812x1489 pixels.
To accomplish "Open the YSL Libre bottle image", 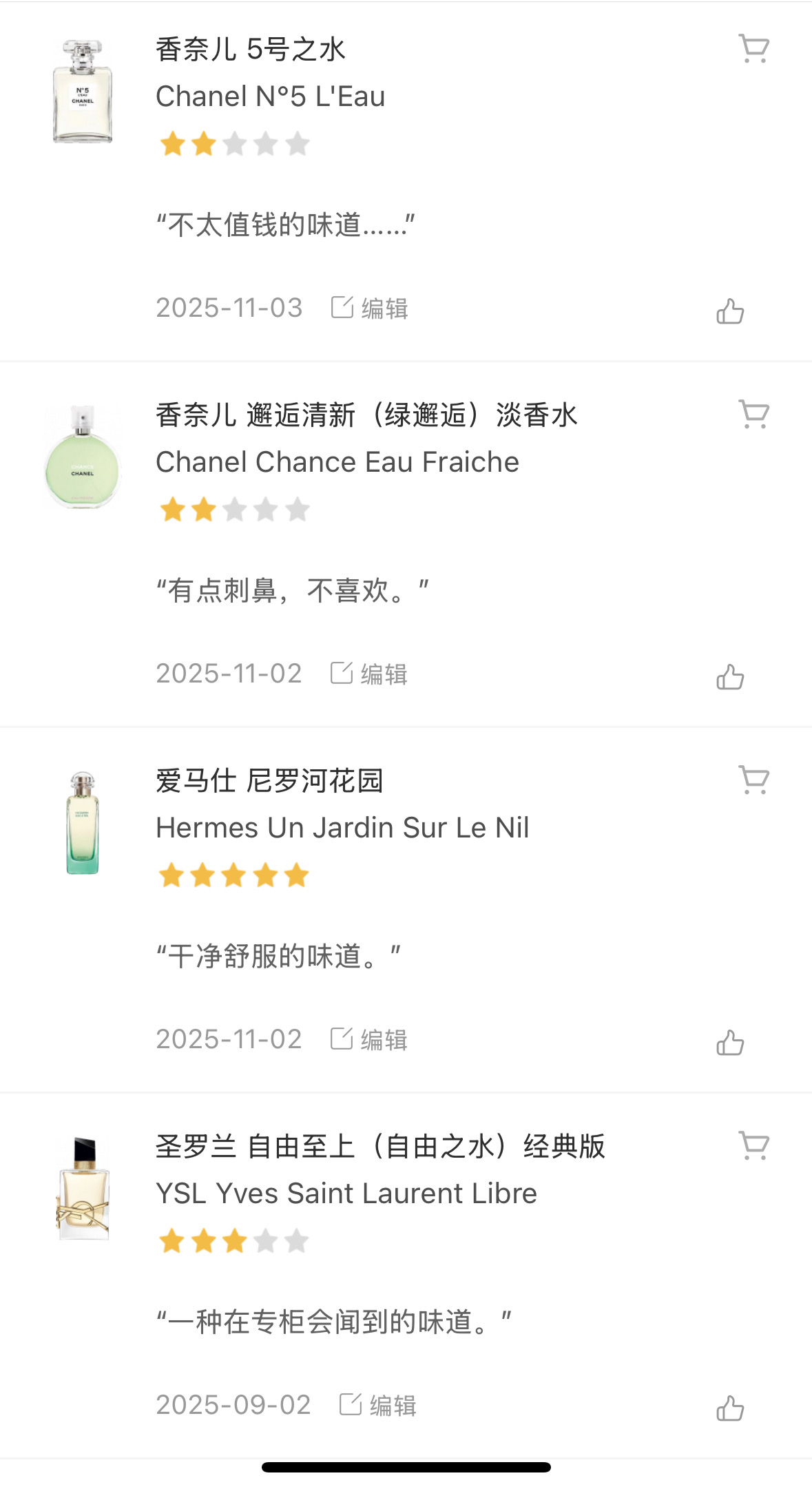I will tap(83, 1189).
